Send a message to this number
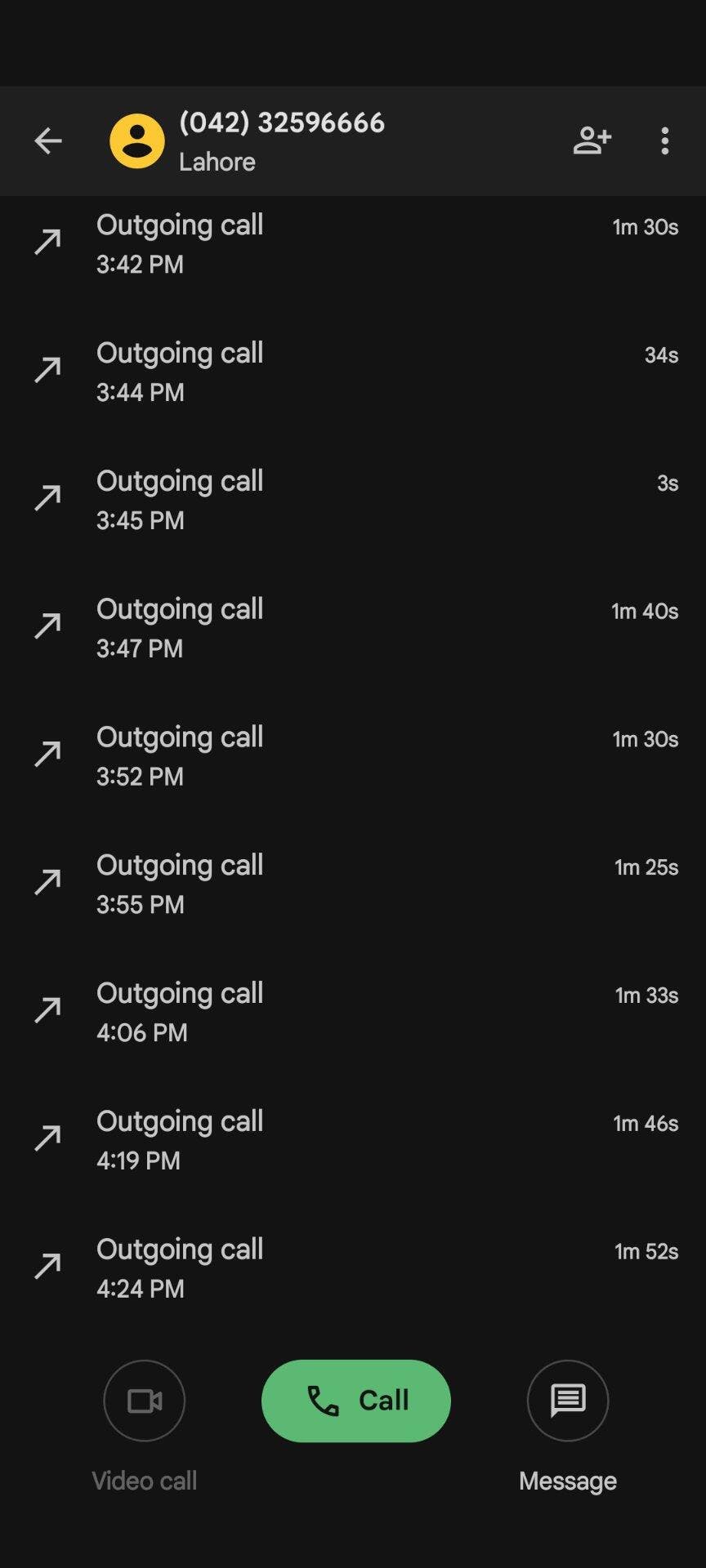706x1568 pixels. [x=568, y=1401]
